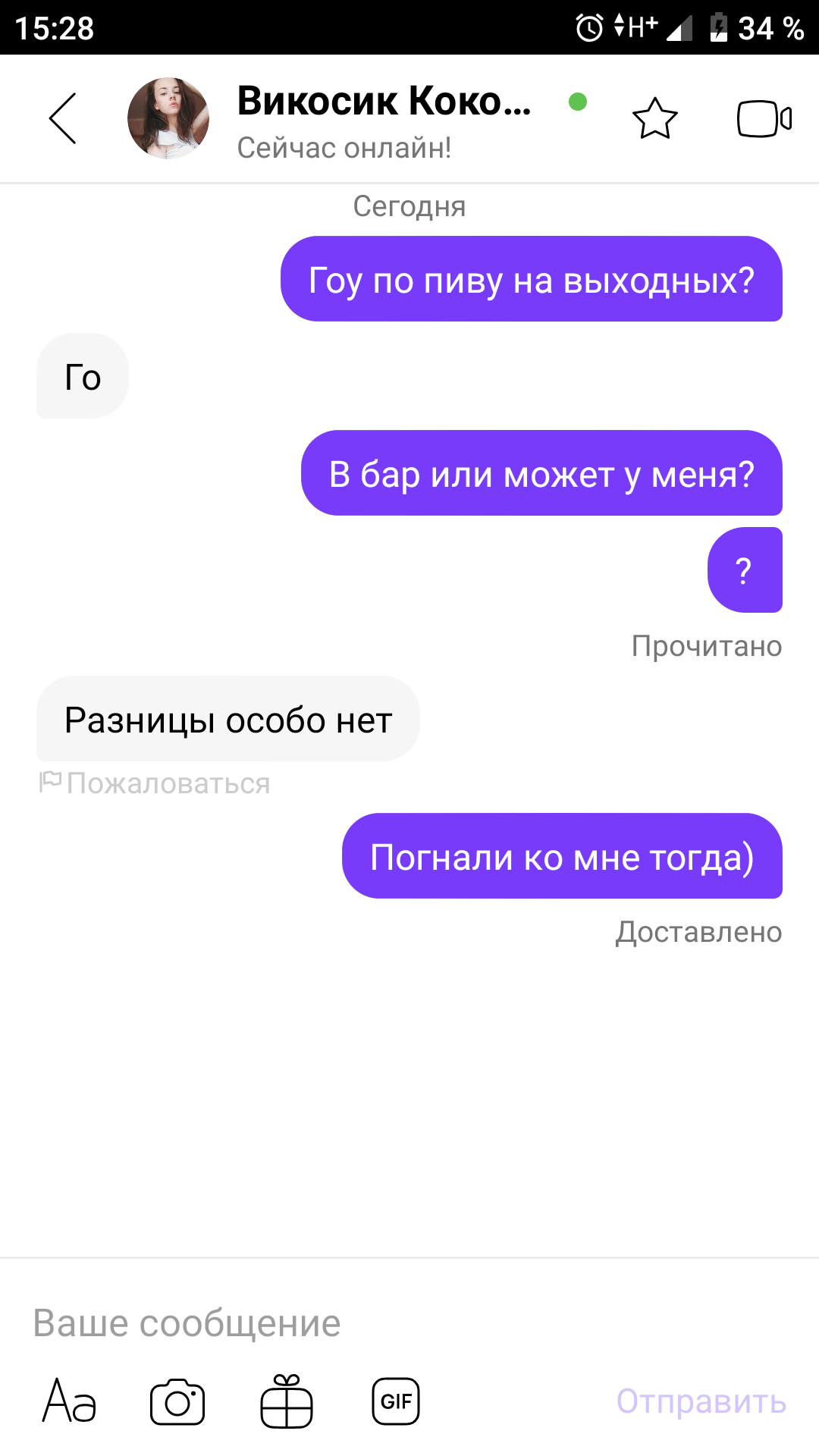Screen dimensions: 819x1456
Task: Add Викосик to favorites with star
Action: [654, 119]
